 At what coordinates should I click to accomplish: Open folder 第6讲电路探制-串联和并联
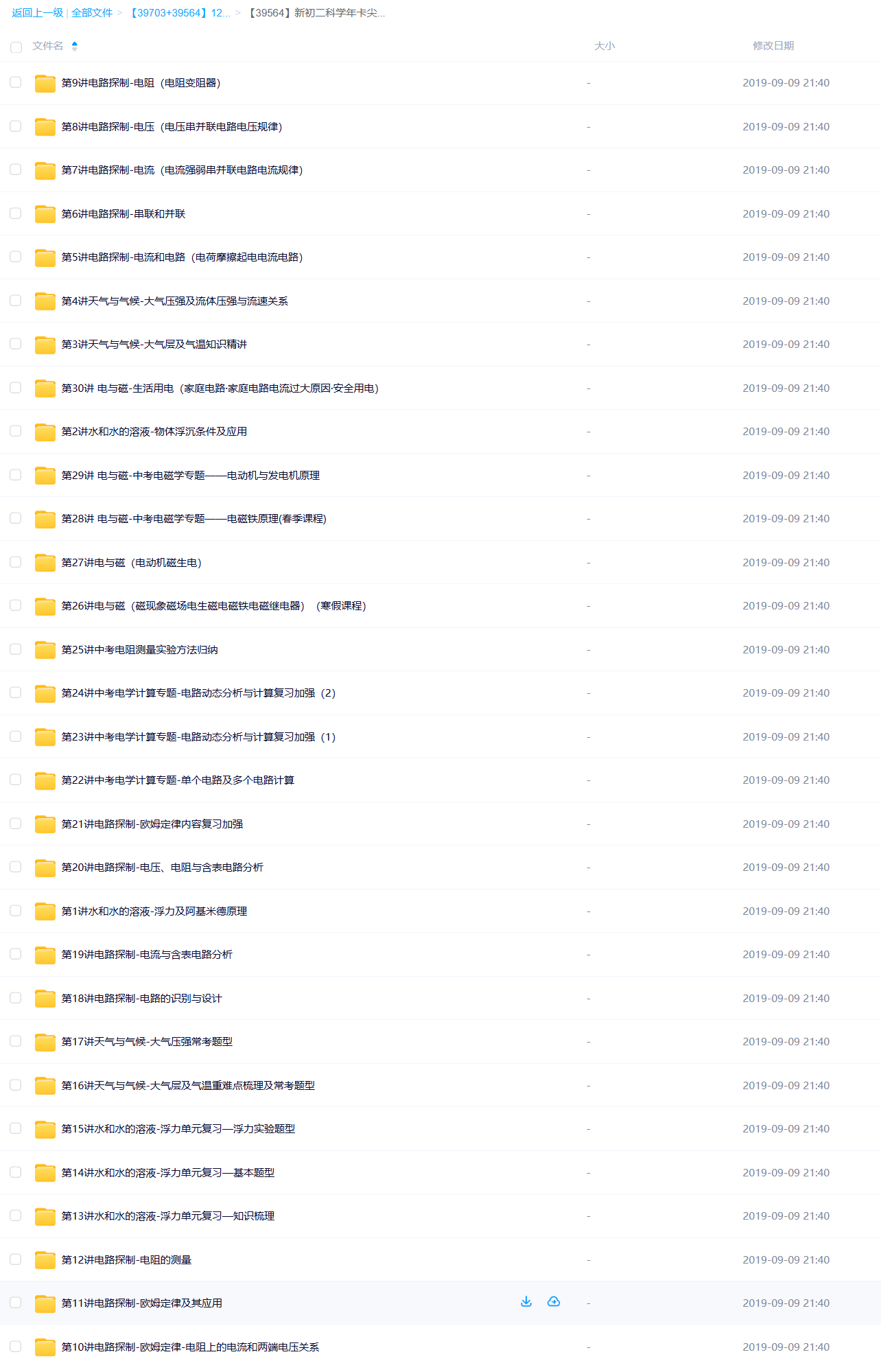coord(124,214)
